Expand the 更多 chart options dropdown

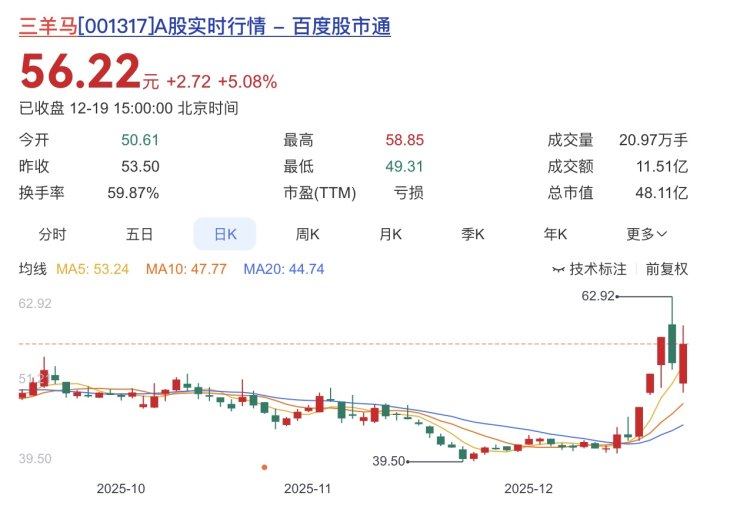tap(646, 234)
